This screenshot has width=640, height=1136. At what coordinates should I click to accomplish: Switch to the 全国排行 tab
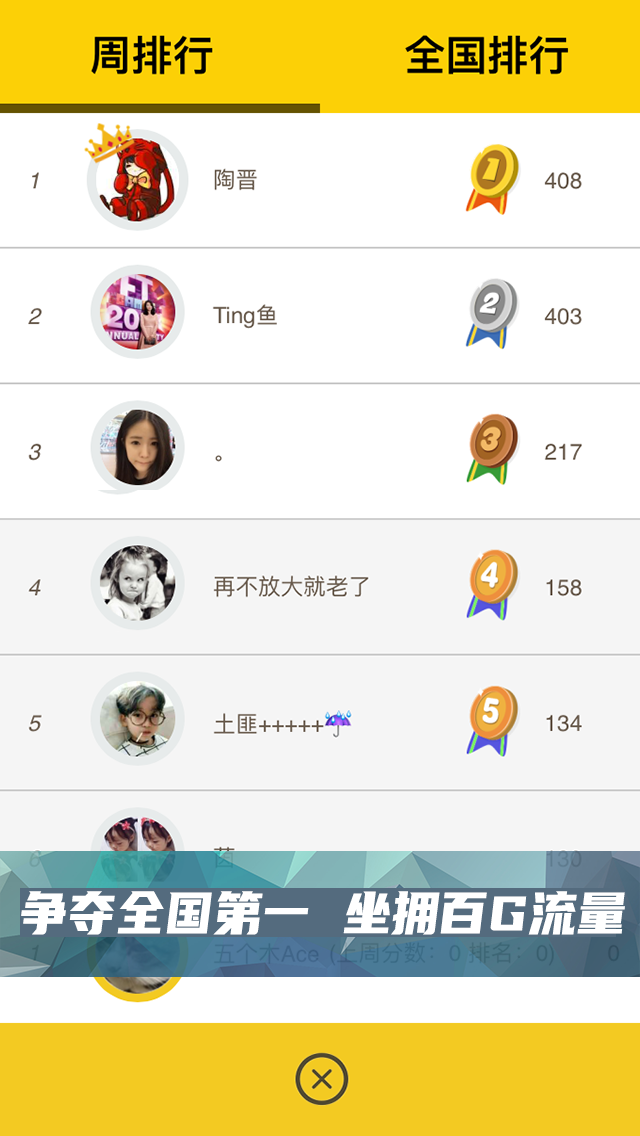487,55
